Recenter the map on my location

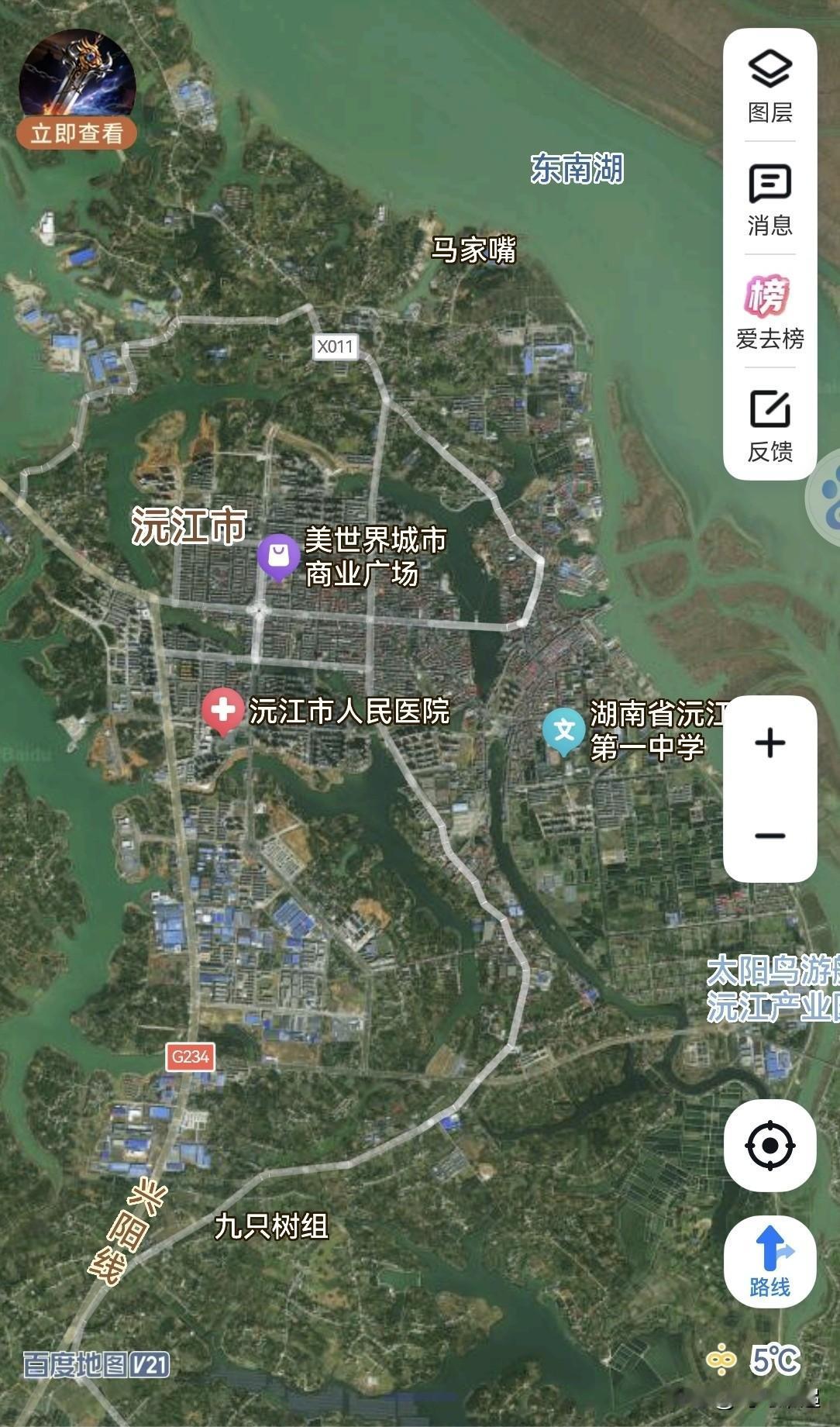click(769, 1145)
